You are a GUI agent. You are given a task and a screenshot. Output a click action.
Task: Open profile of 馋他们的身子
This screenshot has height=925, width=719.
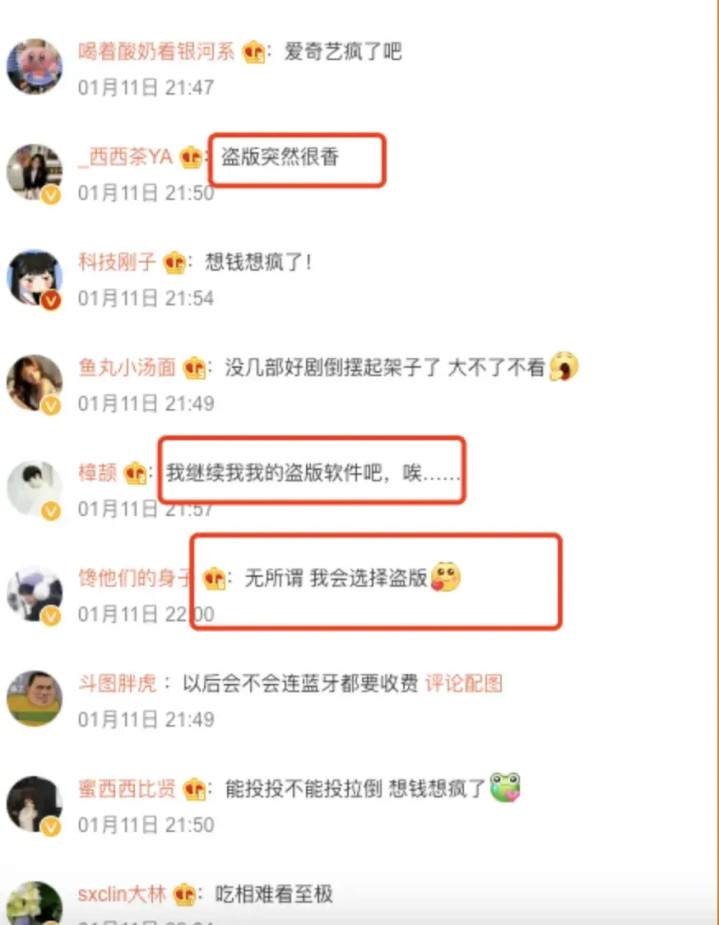pos(136,578)
